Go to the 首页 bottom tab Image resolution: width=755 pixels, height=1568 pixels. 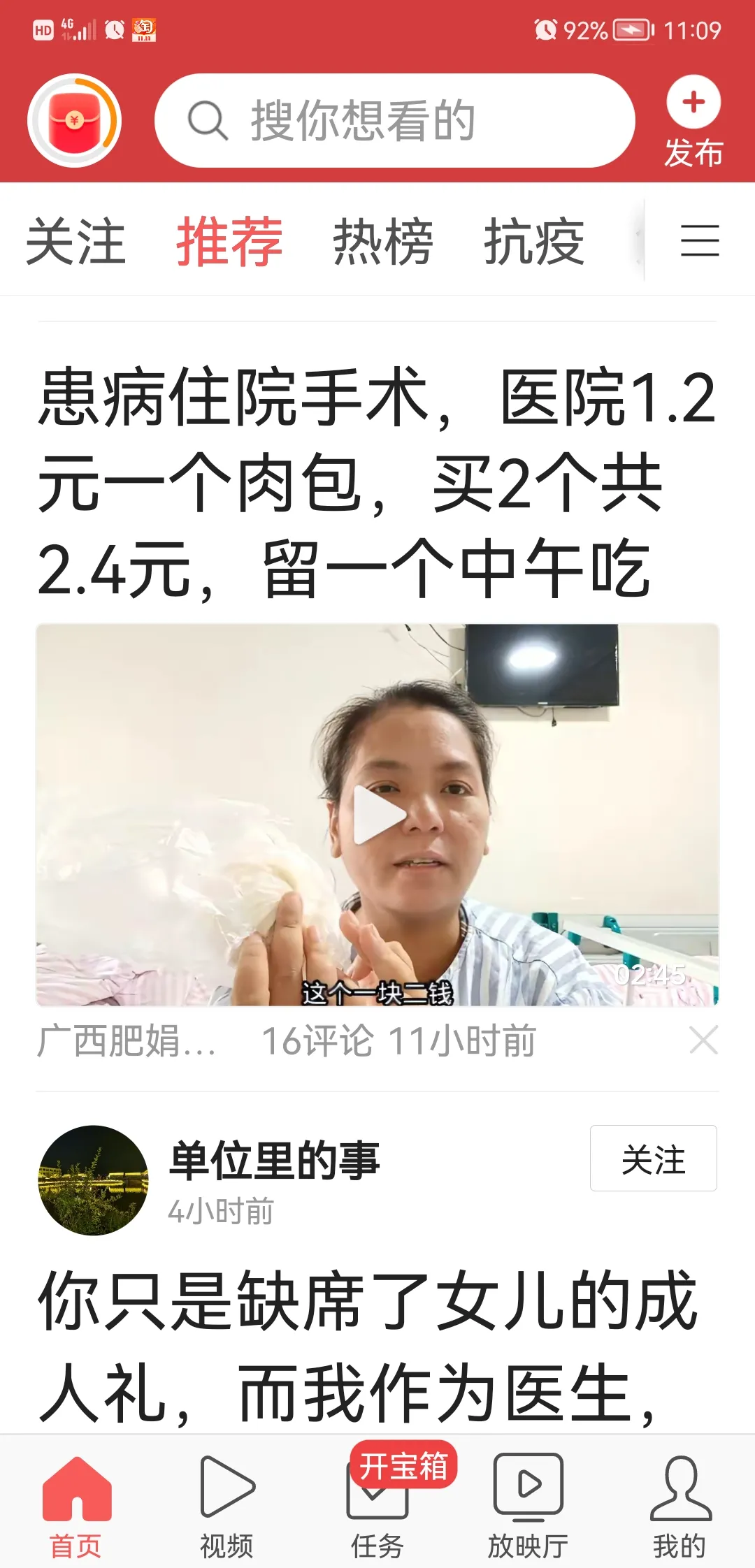click(75, 1508)
